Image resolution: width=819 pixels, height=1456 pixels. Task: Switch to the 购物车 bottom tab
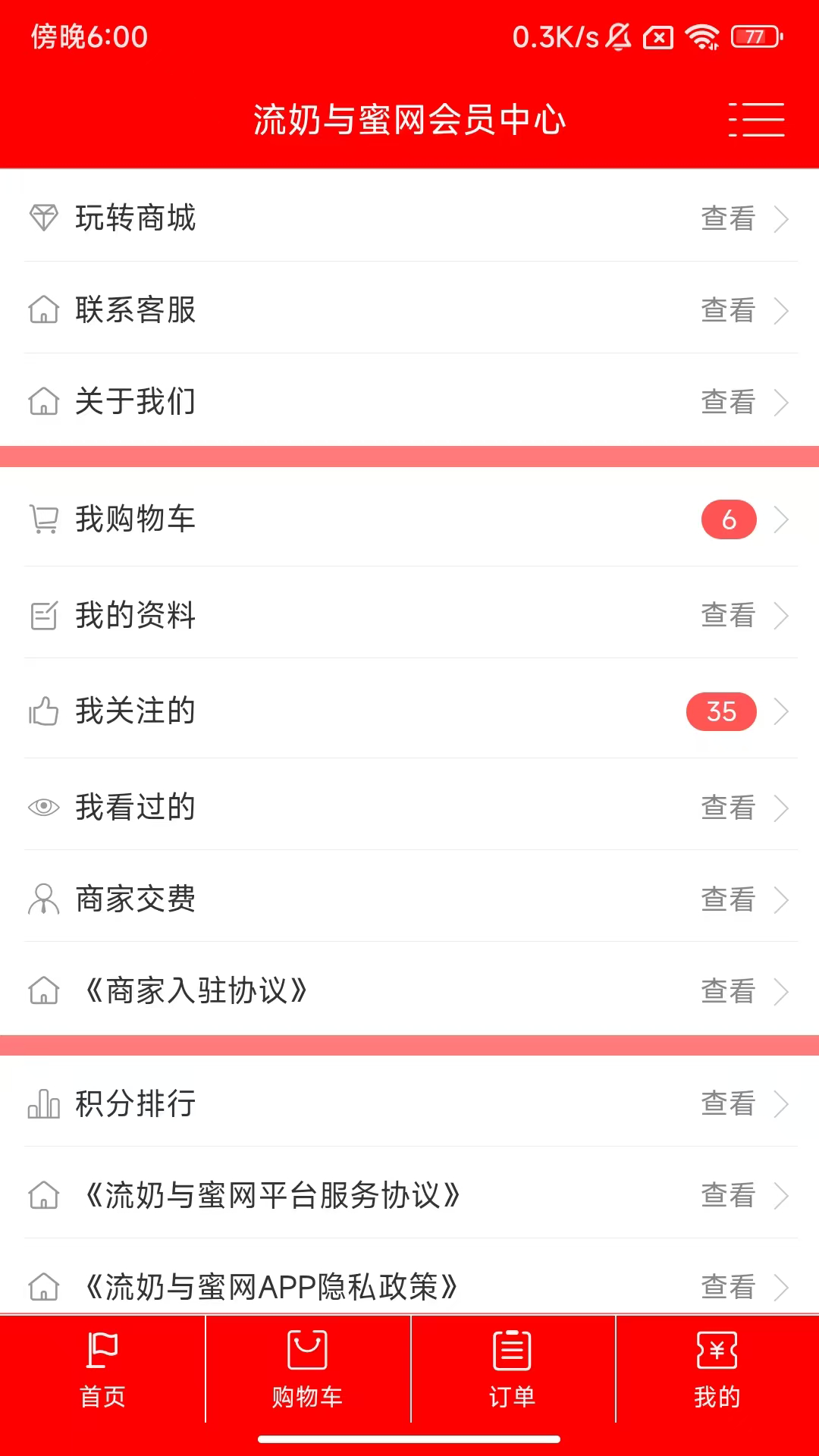(307, 1369)
